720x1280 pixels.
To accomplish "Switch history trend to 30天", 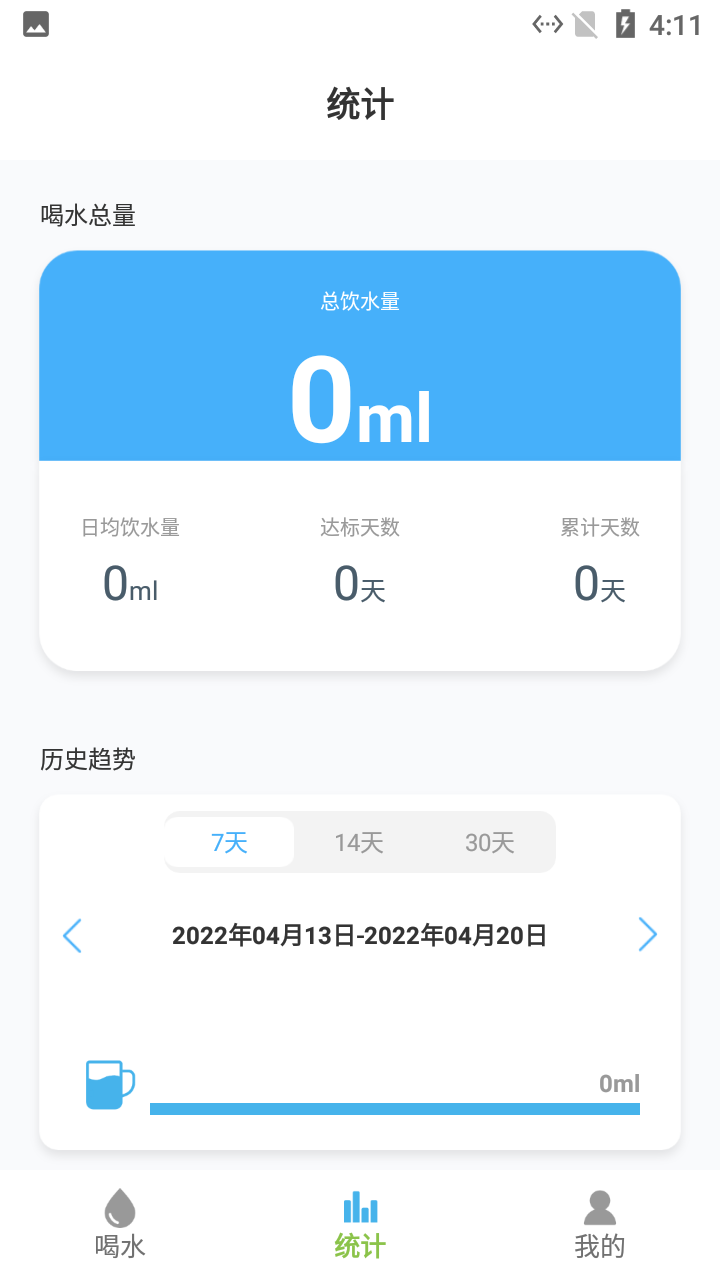I will 489,842.
